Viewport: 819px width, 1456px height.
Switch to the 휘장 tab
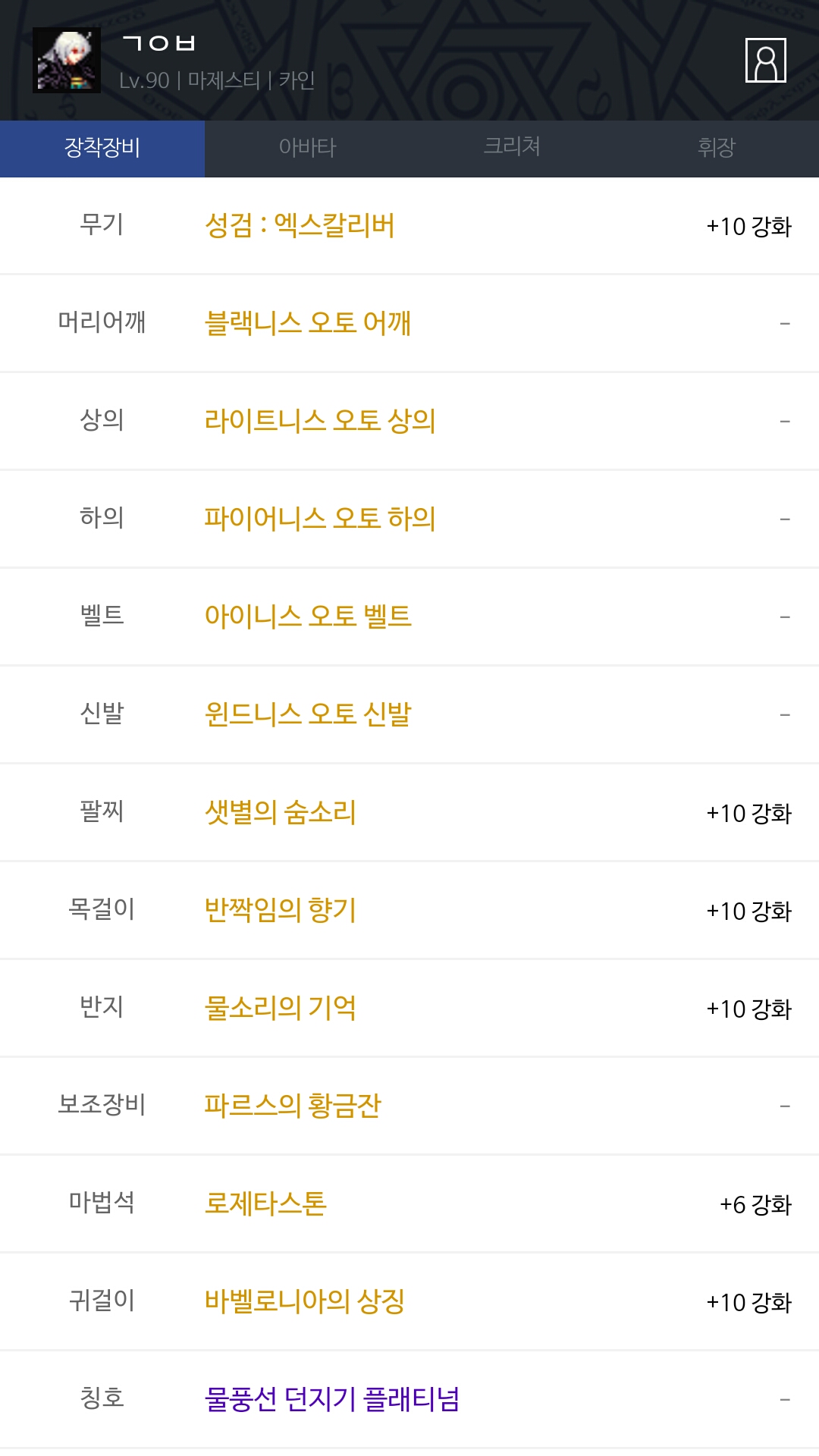click(717, 148)
